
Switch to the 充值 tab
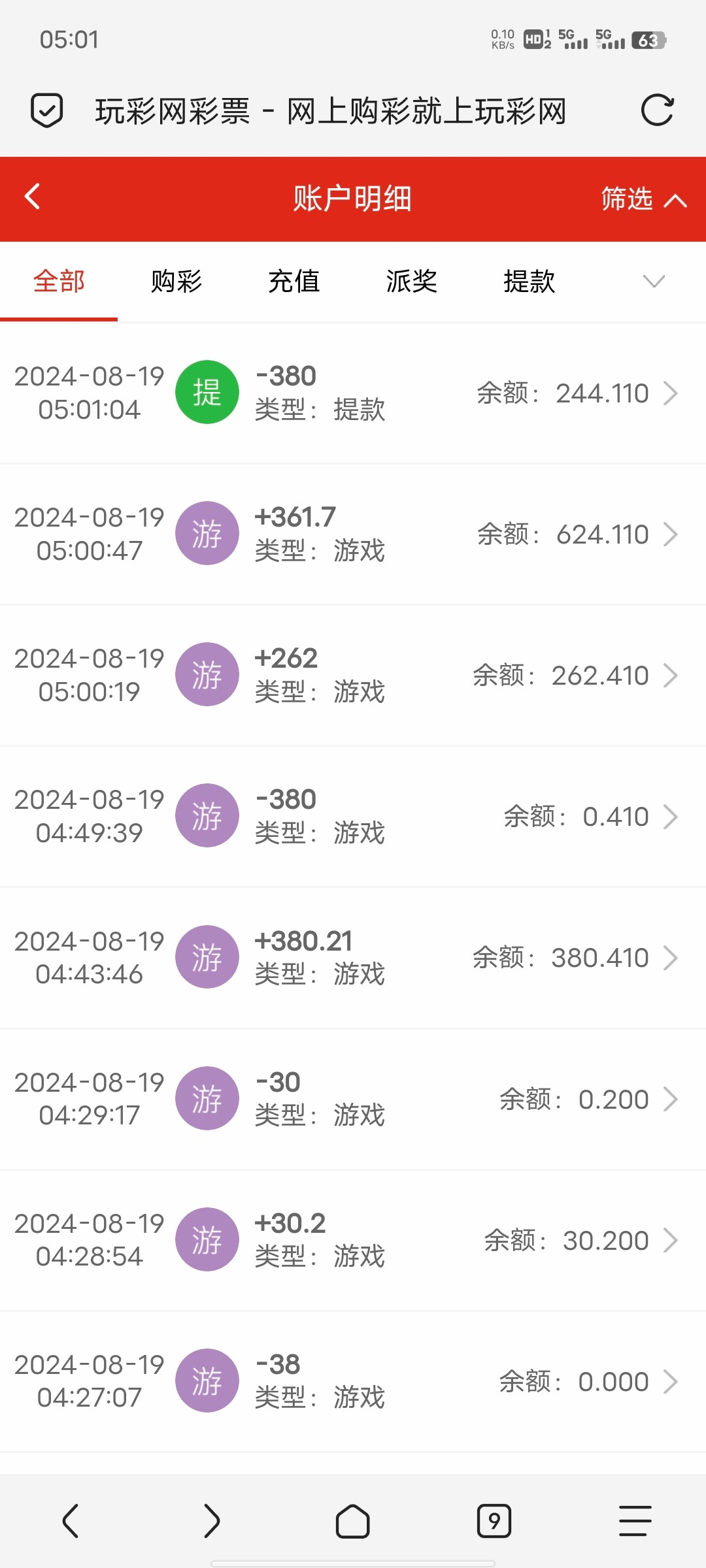pyautogui.click(x=294, y=282)
